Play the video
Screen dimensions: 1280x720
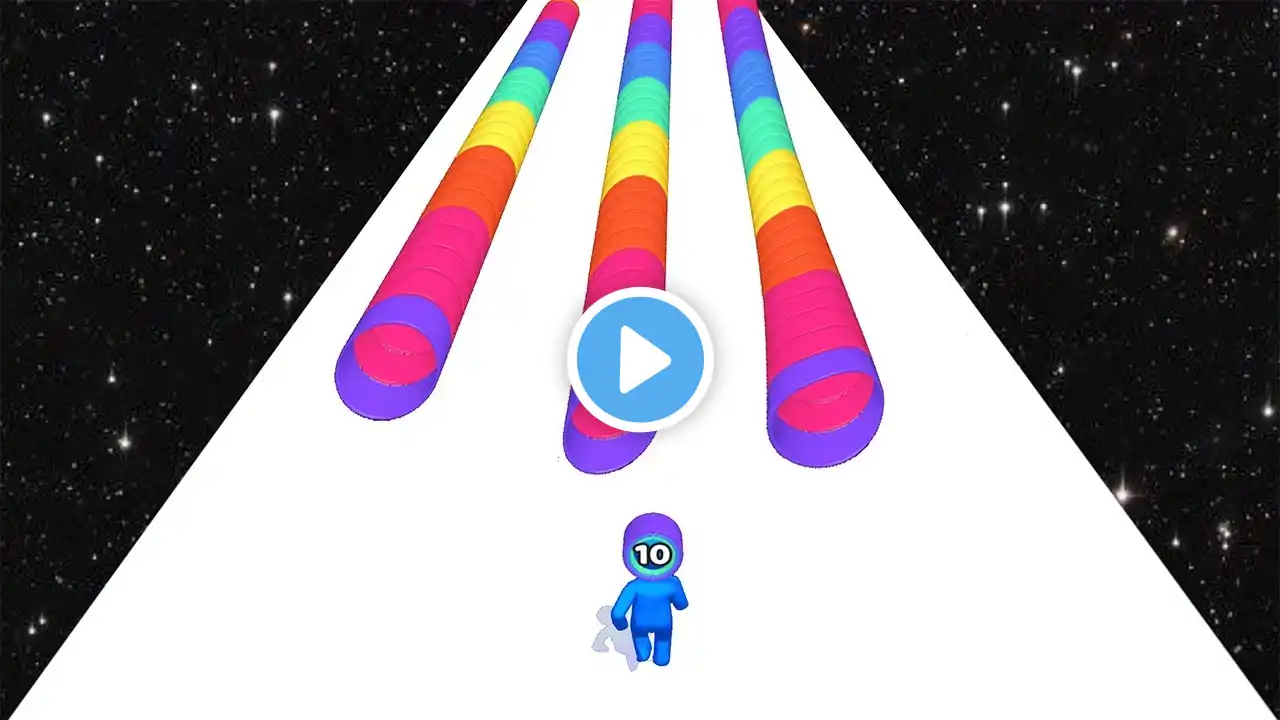(x=640, y=360)
